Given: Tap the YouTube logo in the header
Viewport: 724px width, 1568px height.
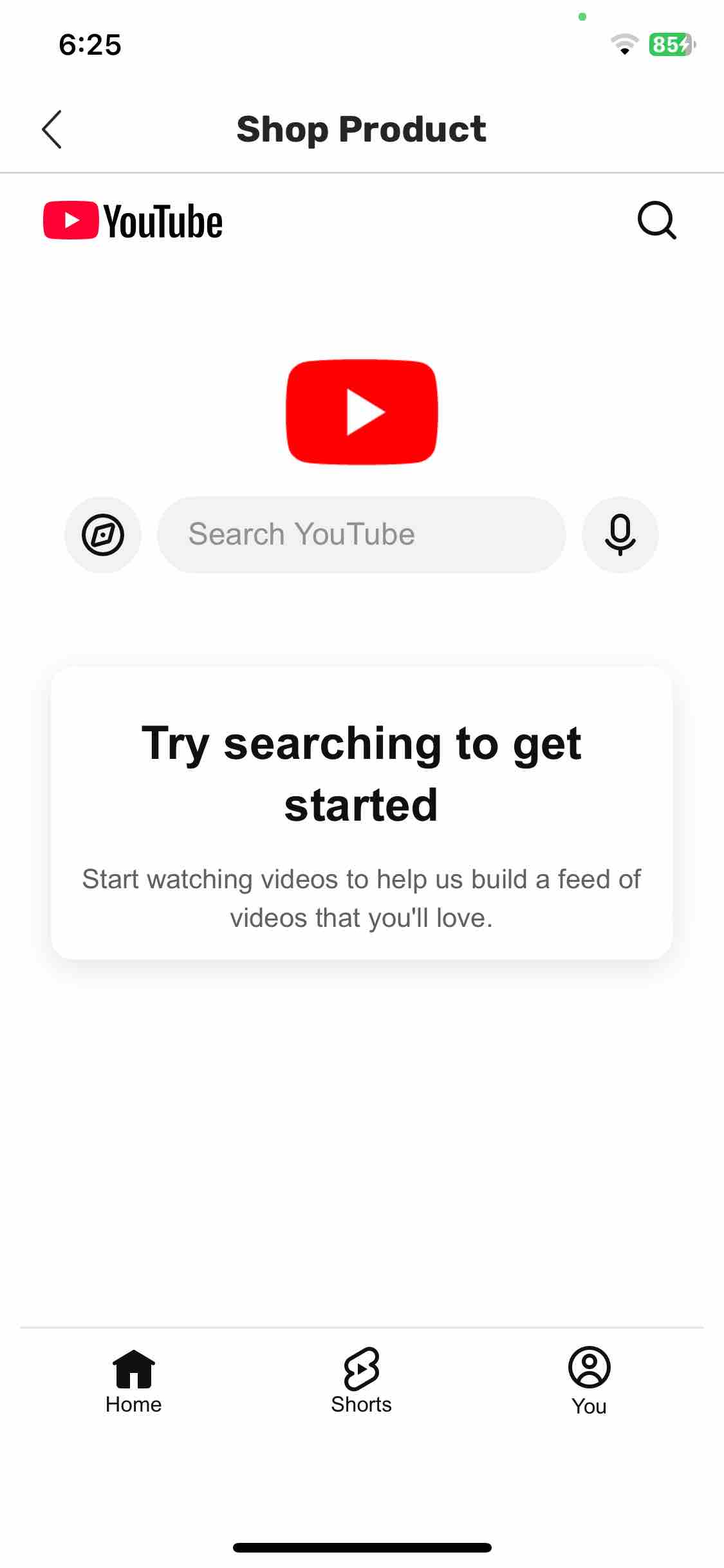Looking at the screenshot, I should pyautogui.click(x=133, y=221).
